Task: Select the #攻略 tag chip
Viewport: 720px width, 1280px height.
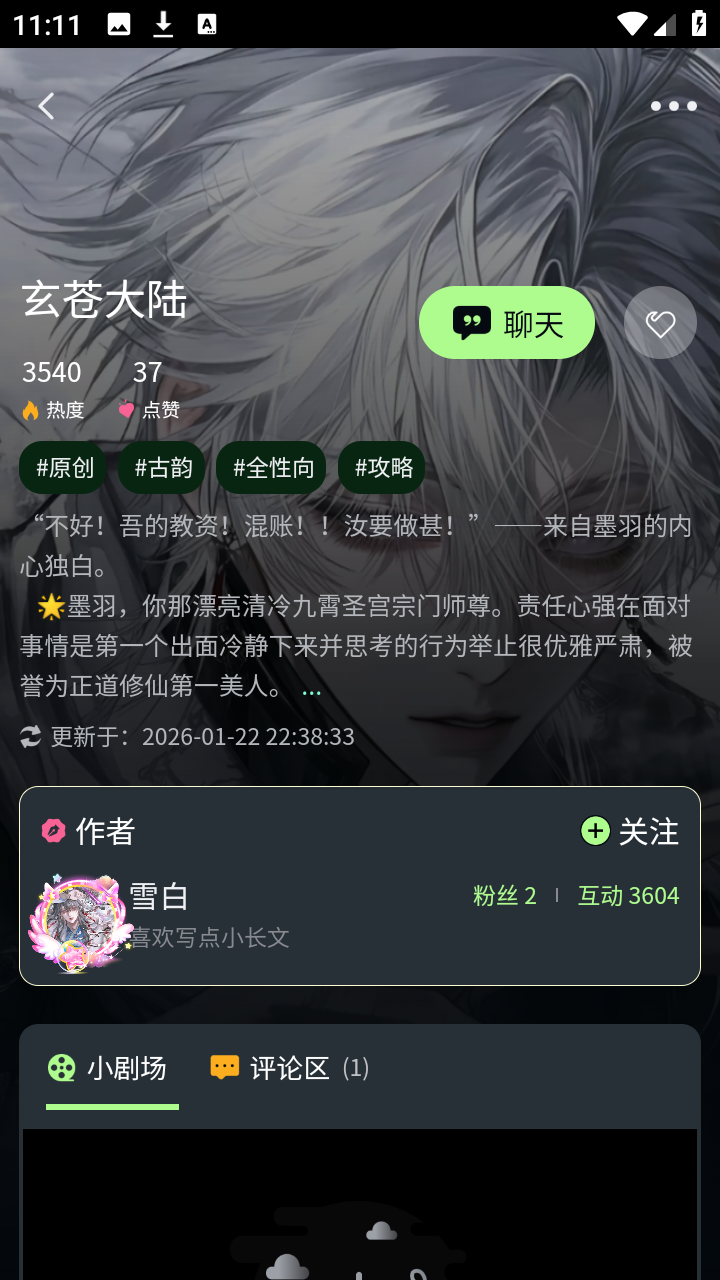Action: [382, 467]
